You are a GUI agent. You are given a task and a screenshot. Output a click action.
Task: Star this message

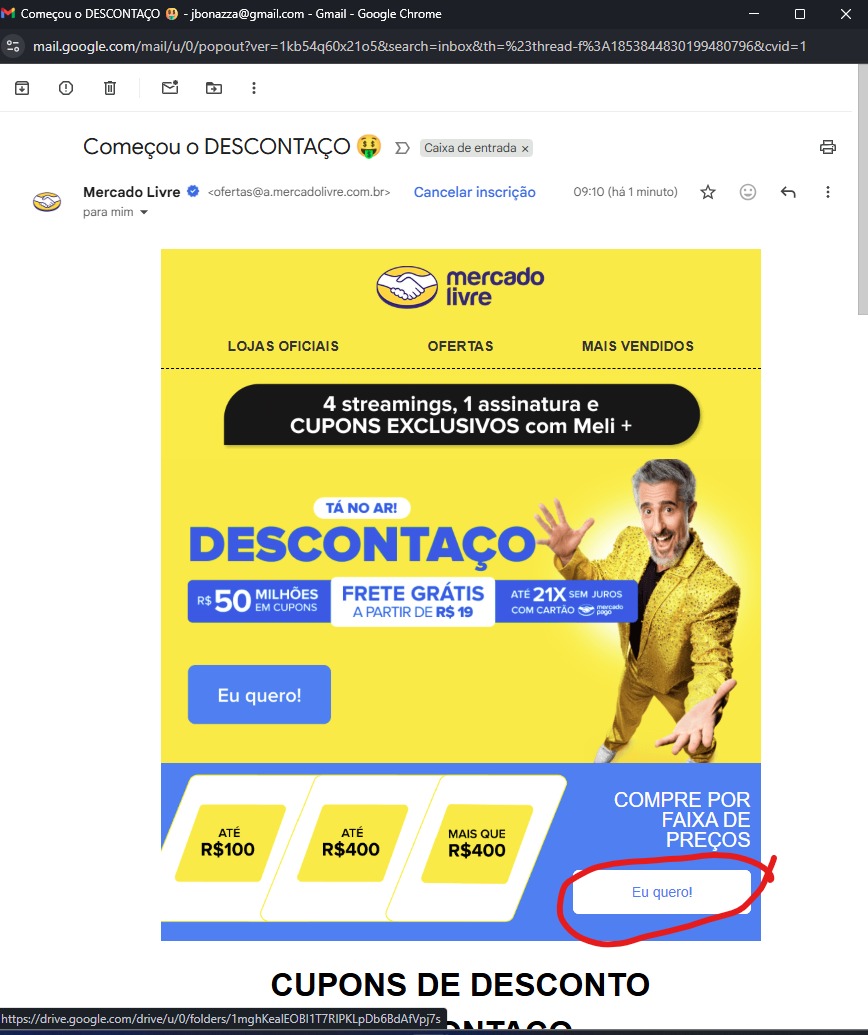tap(708, 192)
